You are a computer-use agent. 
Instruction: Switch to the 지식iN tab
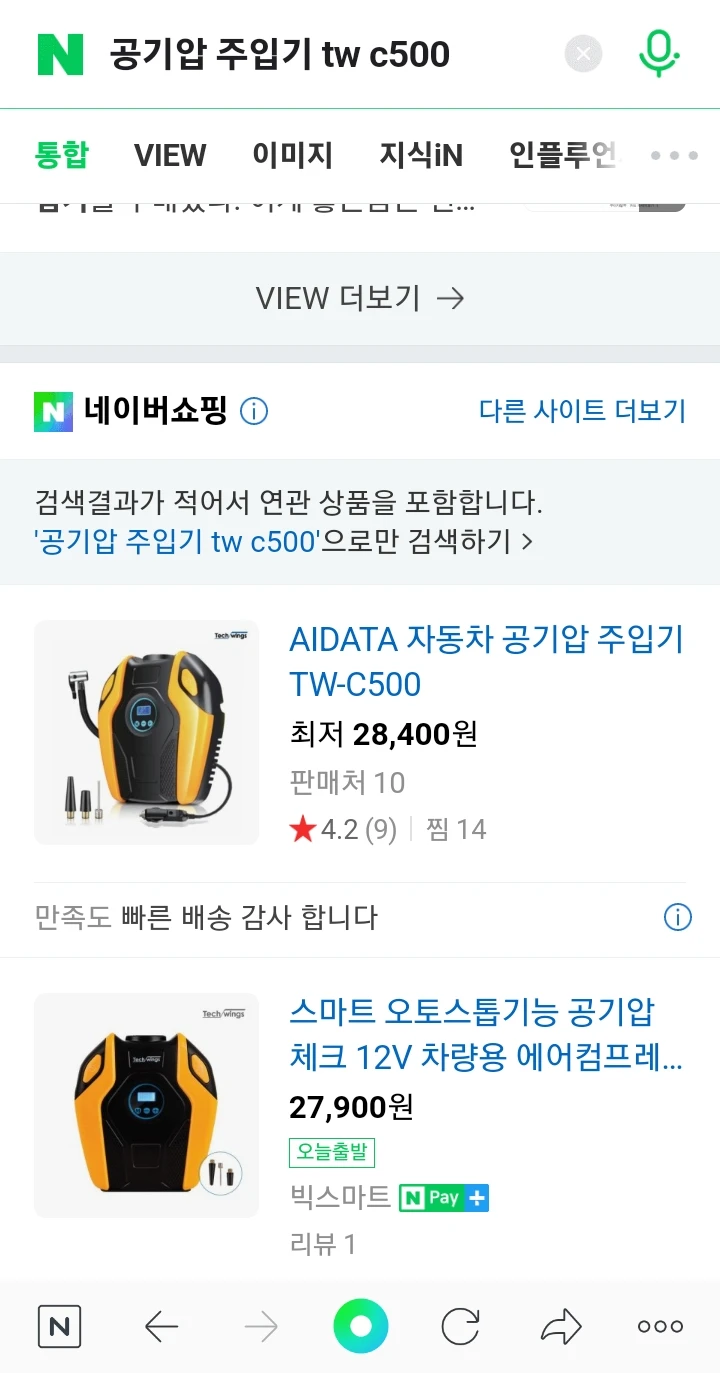pyautogui.click(x=421, y=155)
